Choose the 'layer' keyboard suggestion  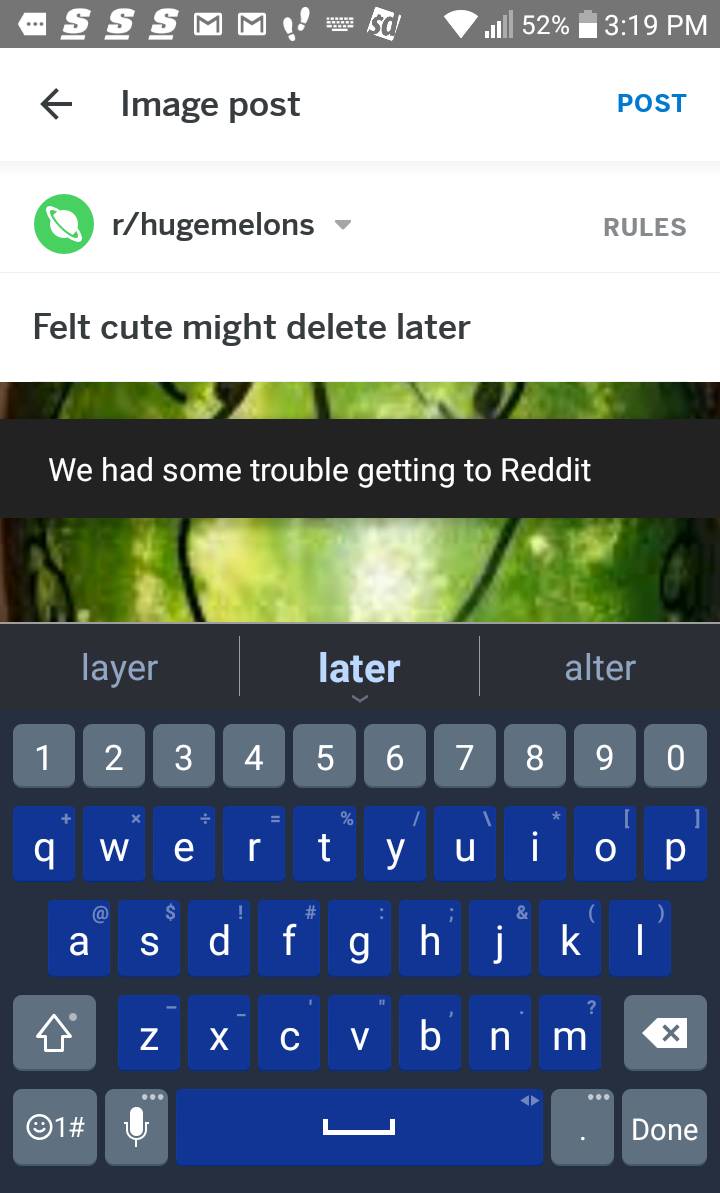point(120,667)
